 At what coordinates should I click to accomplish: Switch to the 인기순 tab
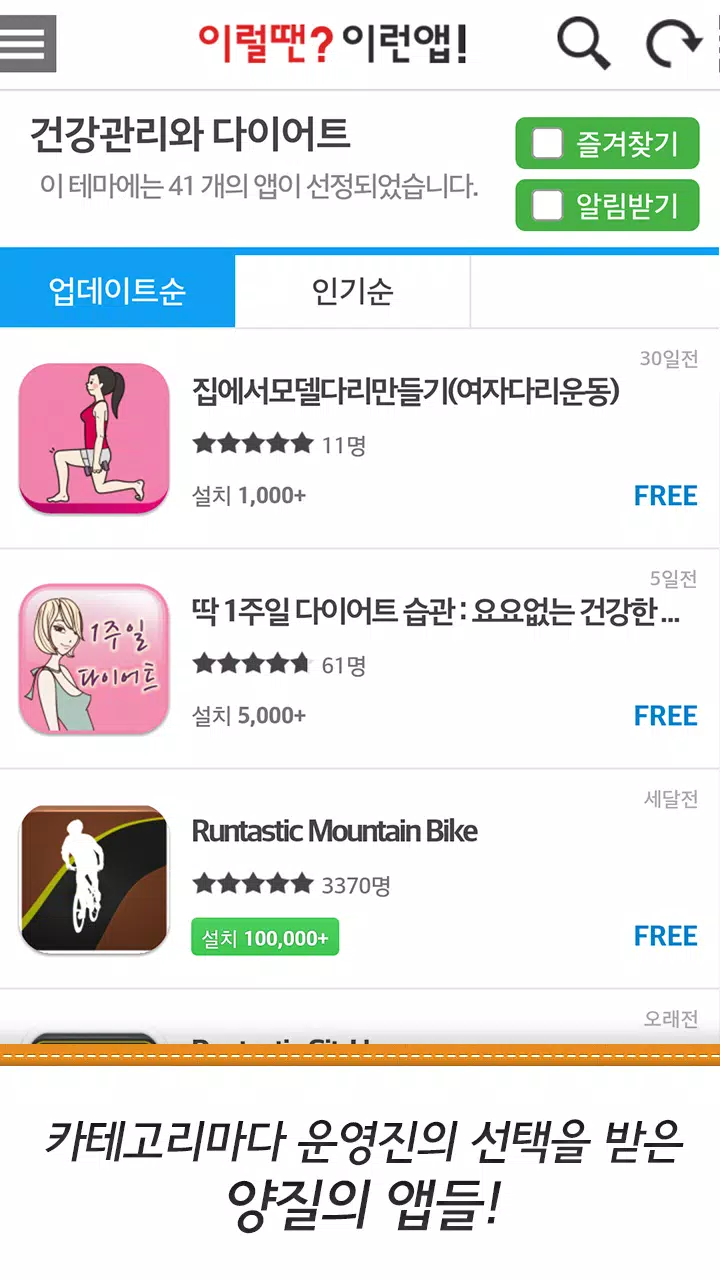tap(352, 291)
